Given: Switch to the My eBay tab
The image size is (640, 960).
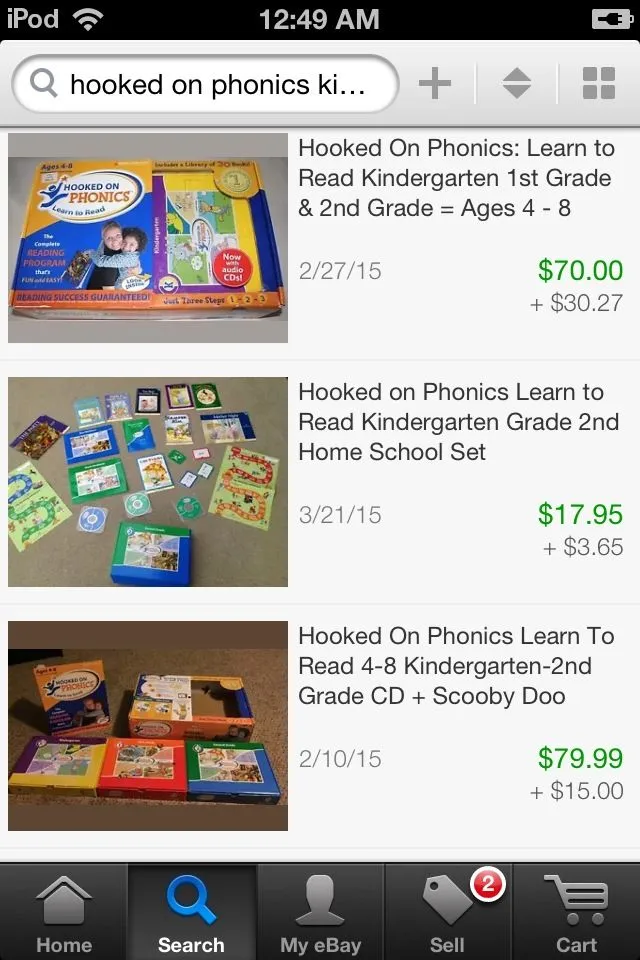Looking at the screenshot, I should pos(320,913).
